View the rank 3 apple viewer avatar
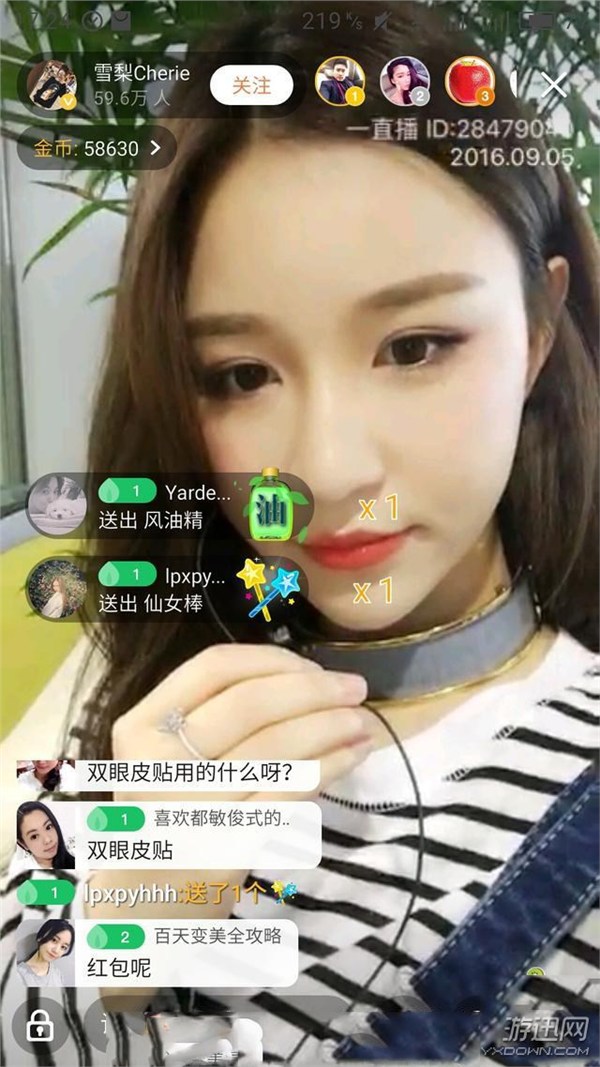600x1067 pixels. tap(470, 81)
